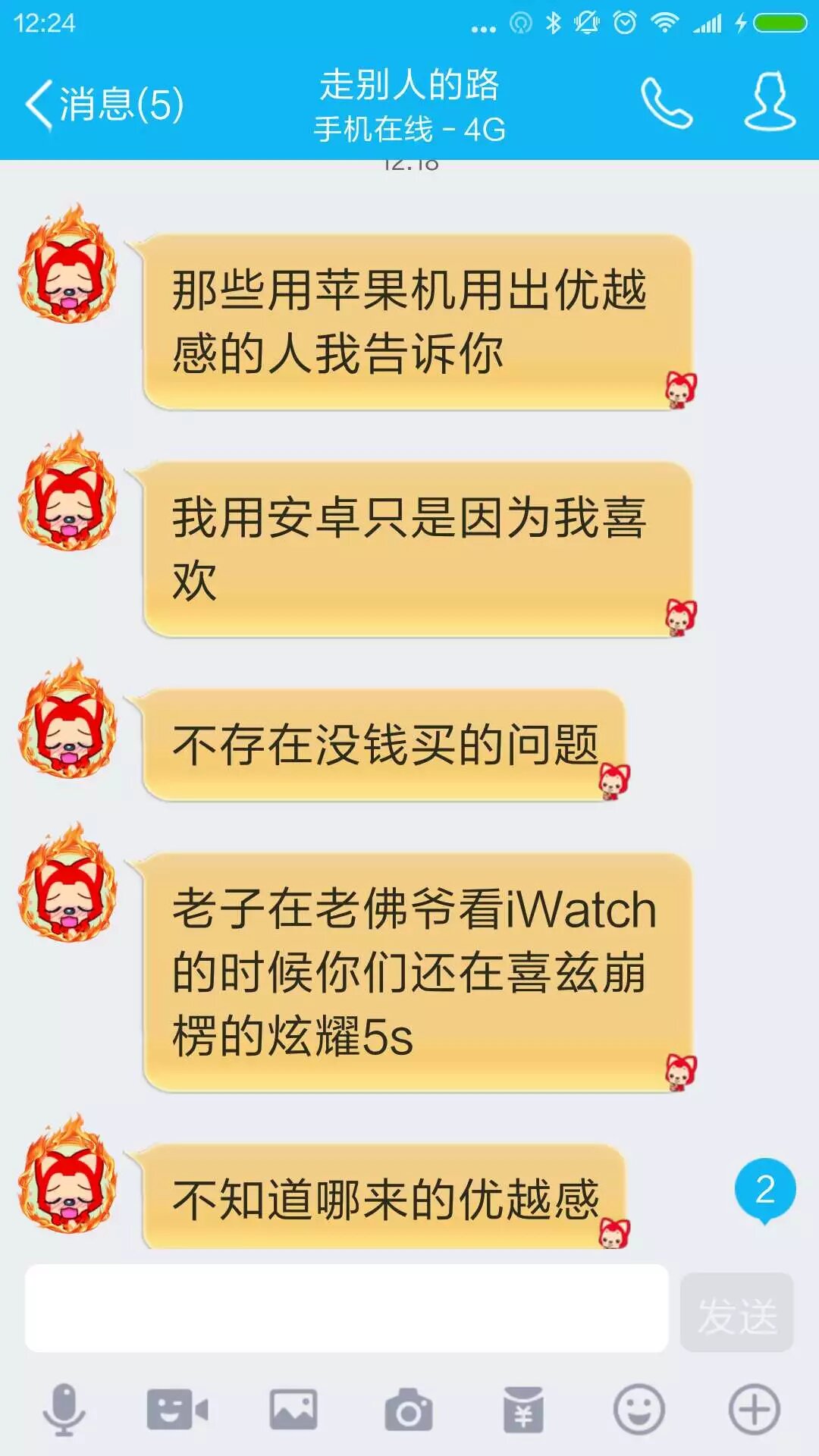819x1456 pixels.
Task: Send a red envelope
Action: 523,1410
